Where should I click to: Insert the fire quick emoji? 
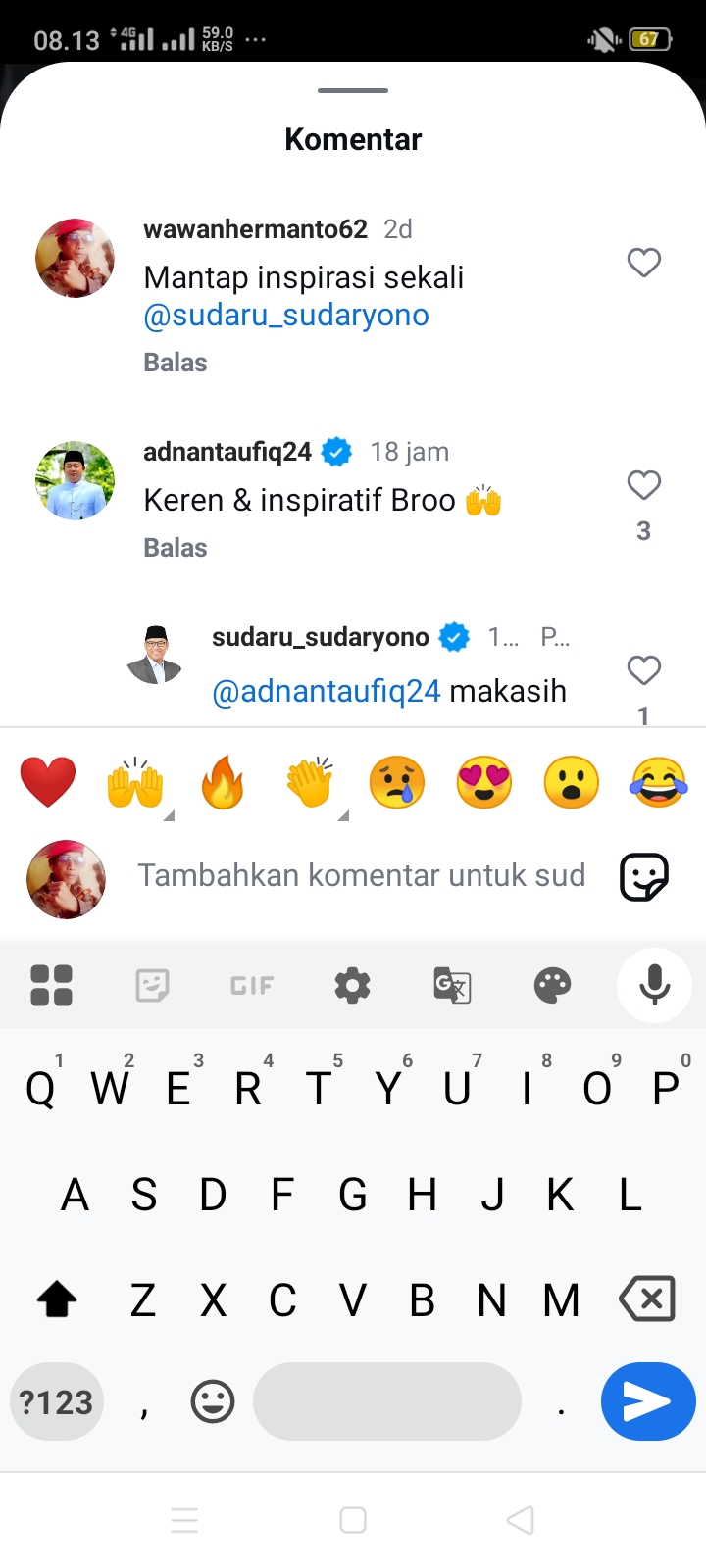223,782
